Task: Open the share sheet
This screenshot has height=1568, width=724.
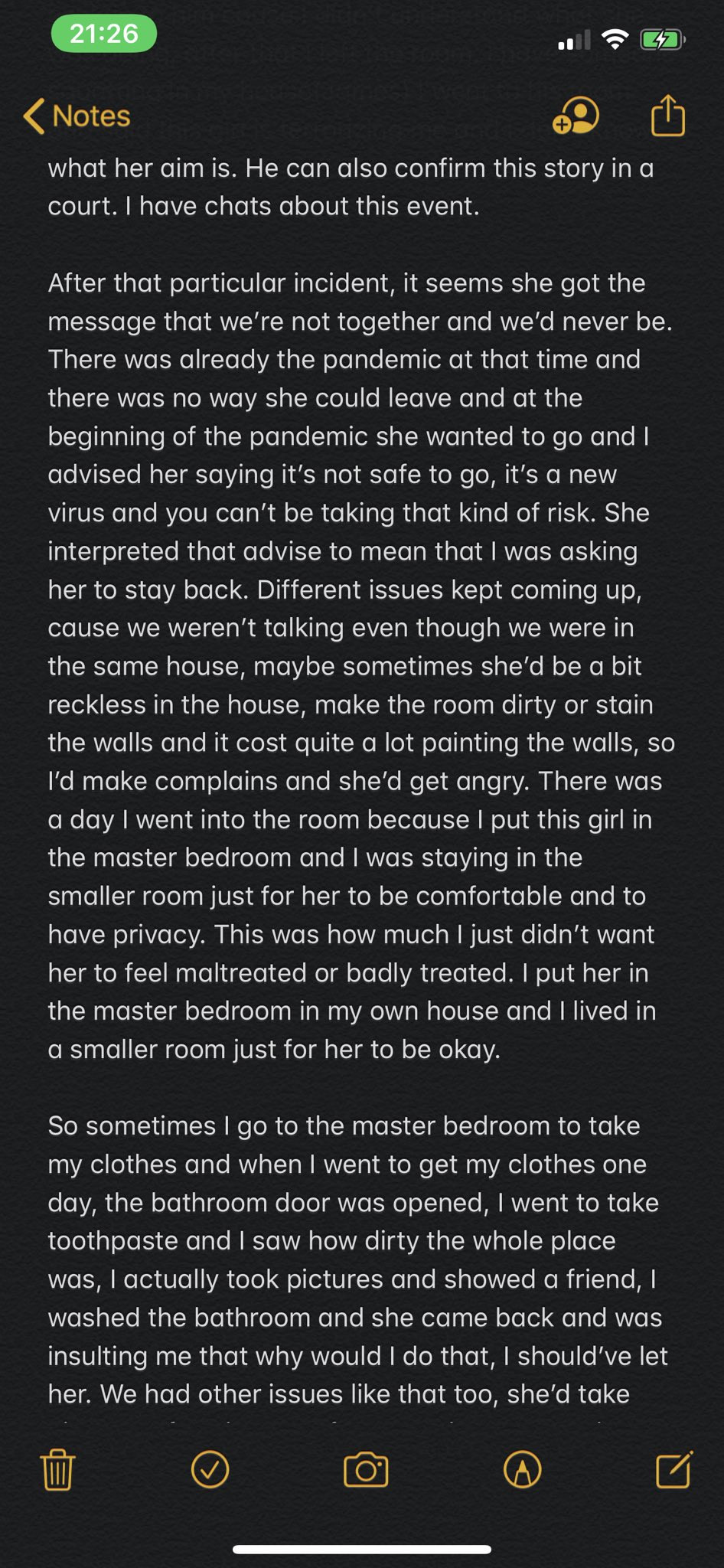Action: coord(667,115)
